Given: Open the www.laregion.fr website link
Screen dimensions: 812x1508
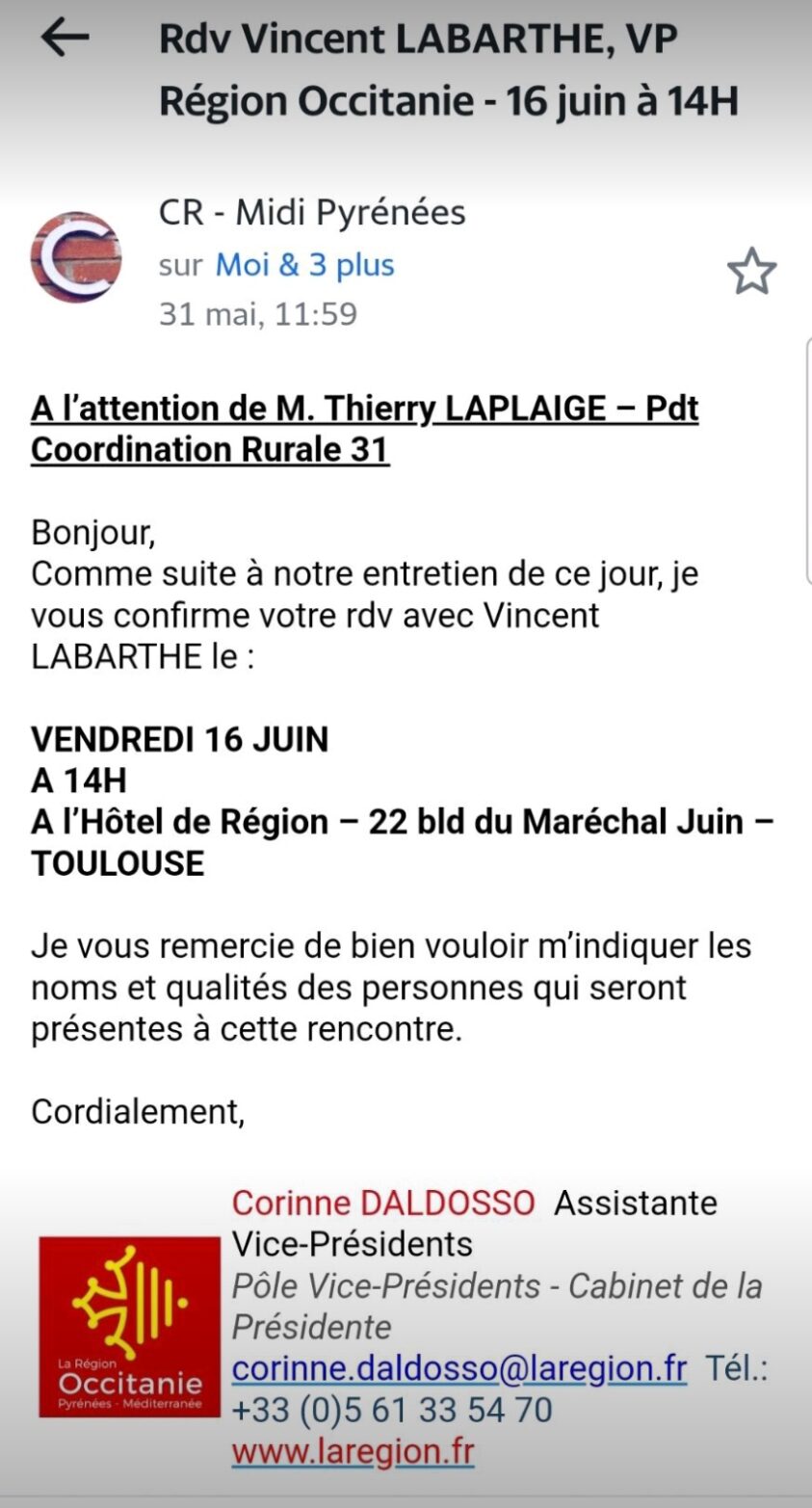Looking at the screenshot, I should click(x=353, y=1451).
